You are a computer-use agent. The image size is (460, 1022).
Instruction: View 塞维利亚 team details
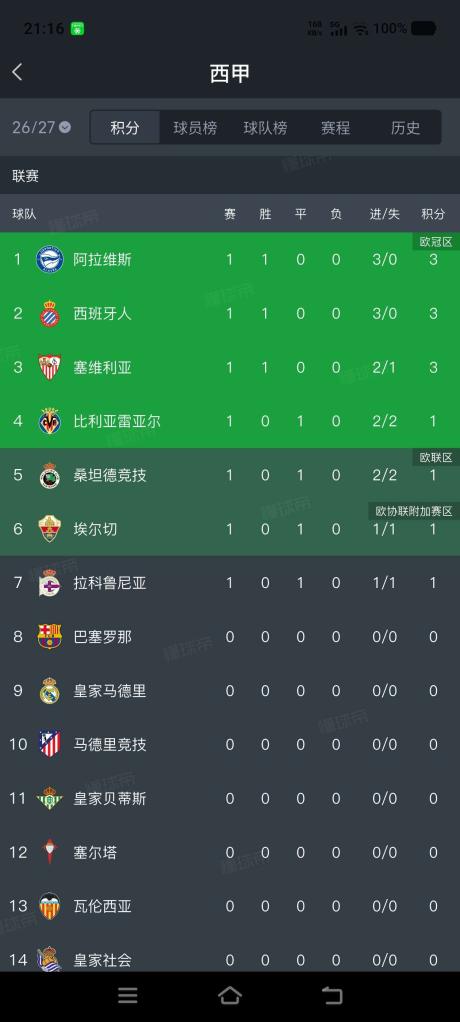[230, 368]
